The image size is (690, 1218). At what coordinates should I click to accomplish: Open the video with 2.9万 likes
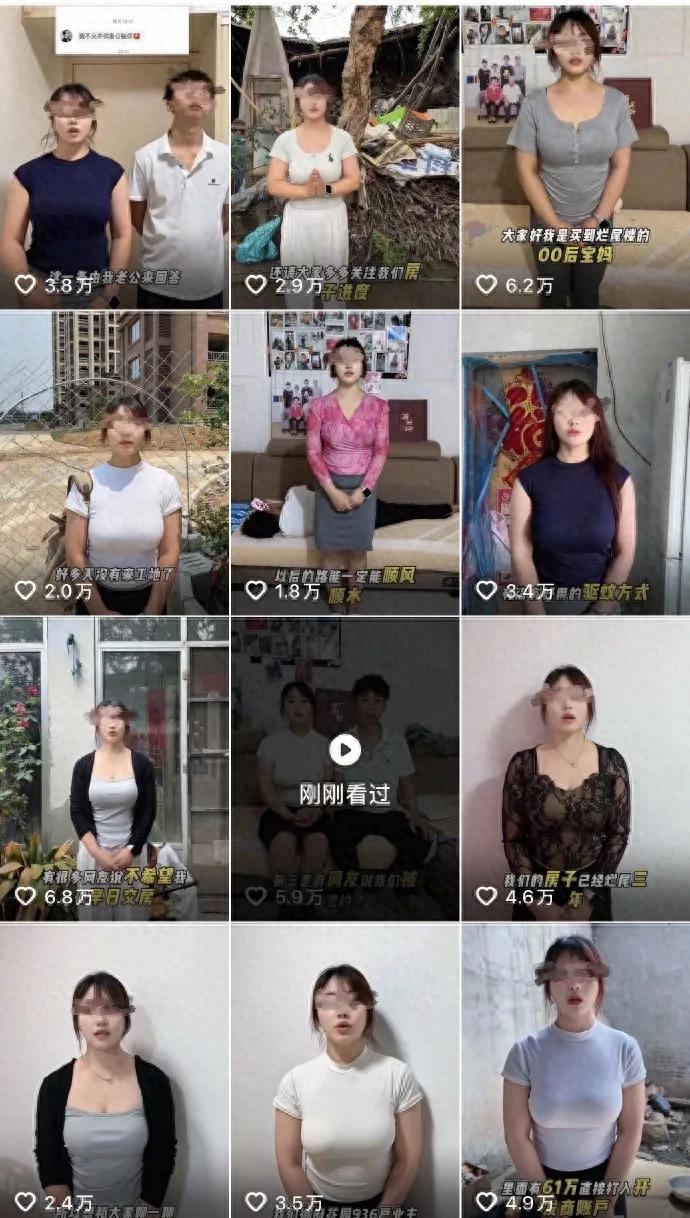pos(344,155)
